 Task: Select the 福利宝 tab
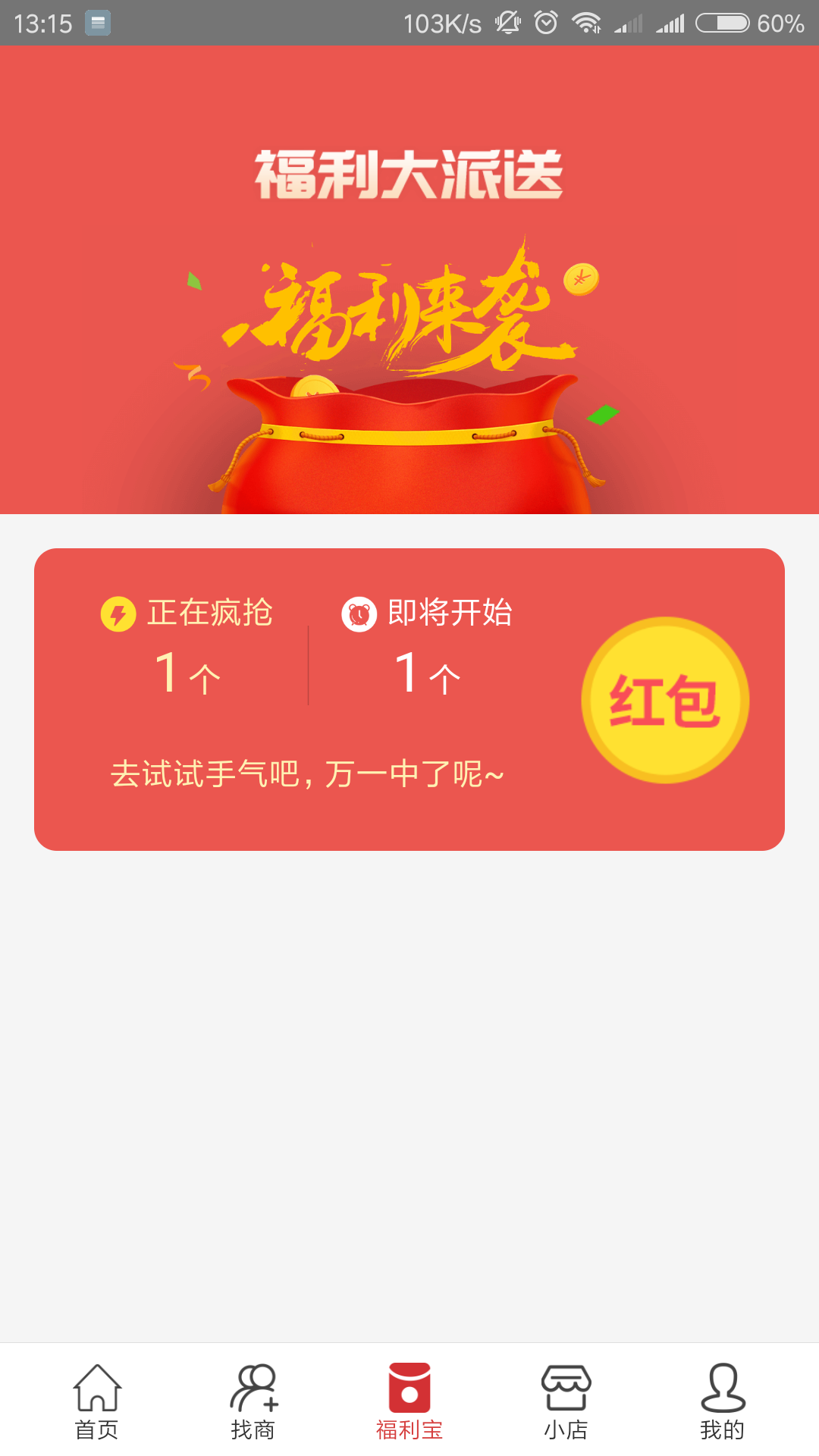(x=409, y=1401)
